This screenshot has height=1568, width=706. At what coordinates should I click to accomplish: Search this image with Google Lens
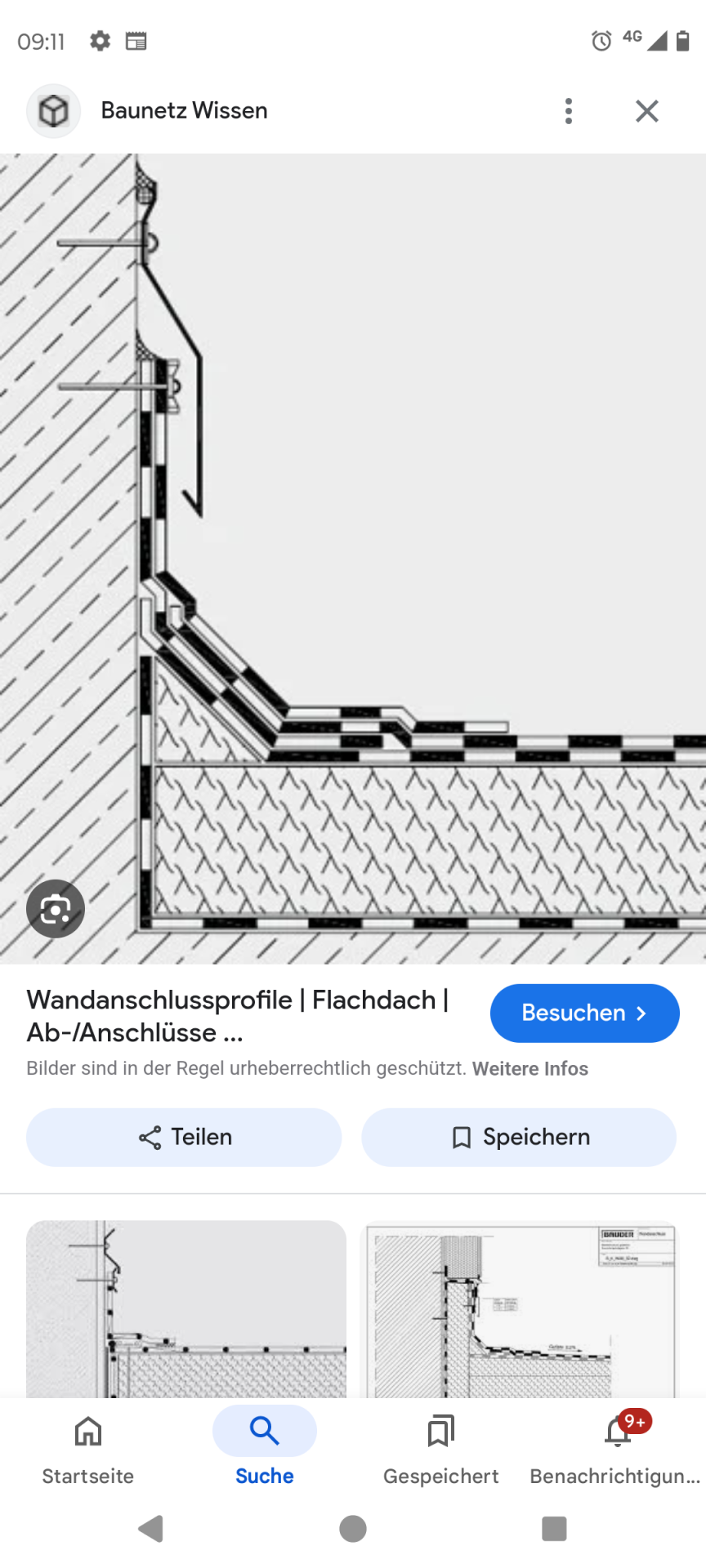[x=56, y=908]
